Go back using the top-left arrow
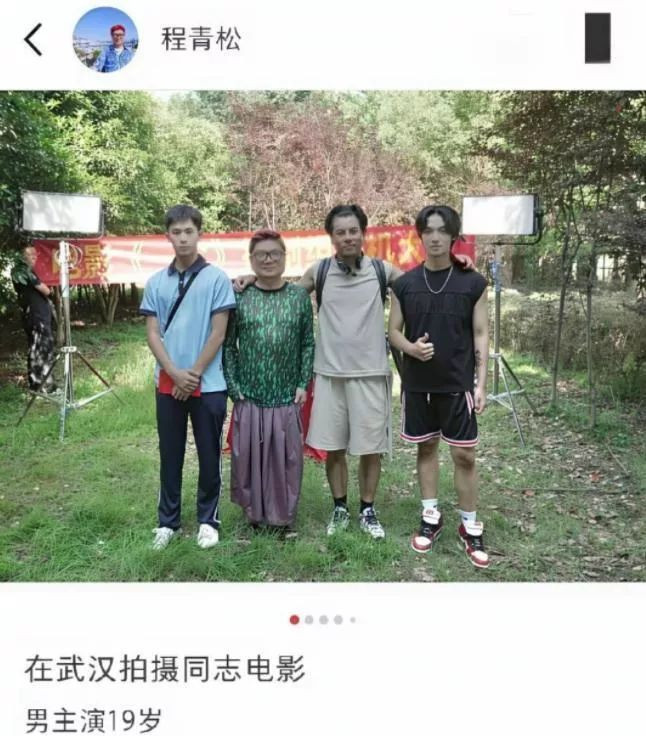The height and width of the screenshot is (736, 646). click(33, 40)
